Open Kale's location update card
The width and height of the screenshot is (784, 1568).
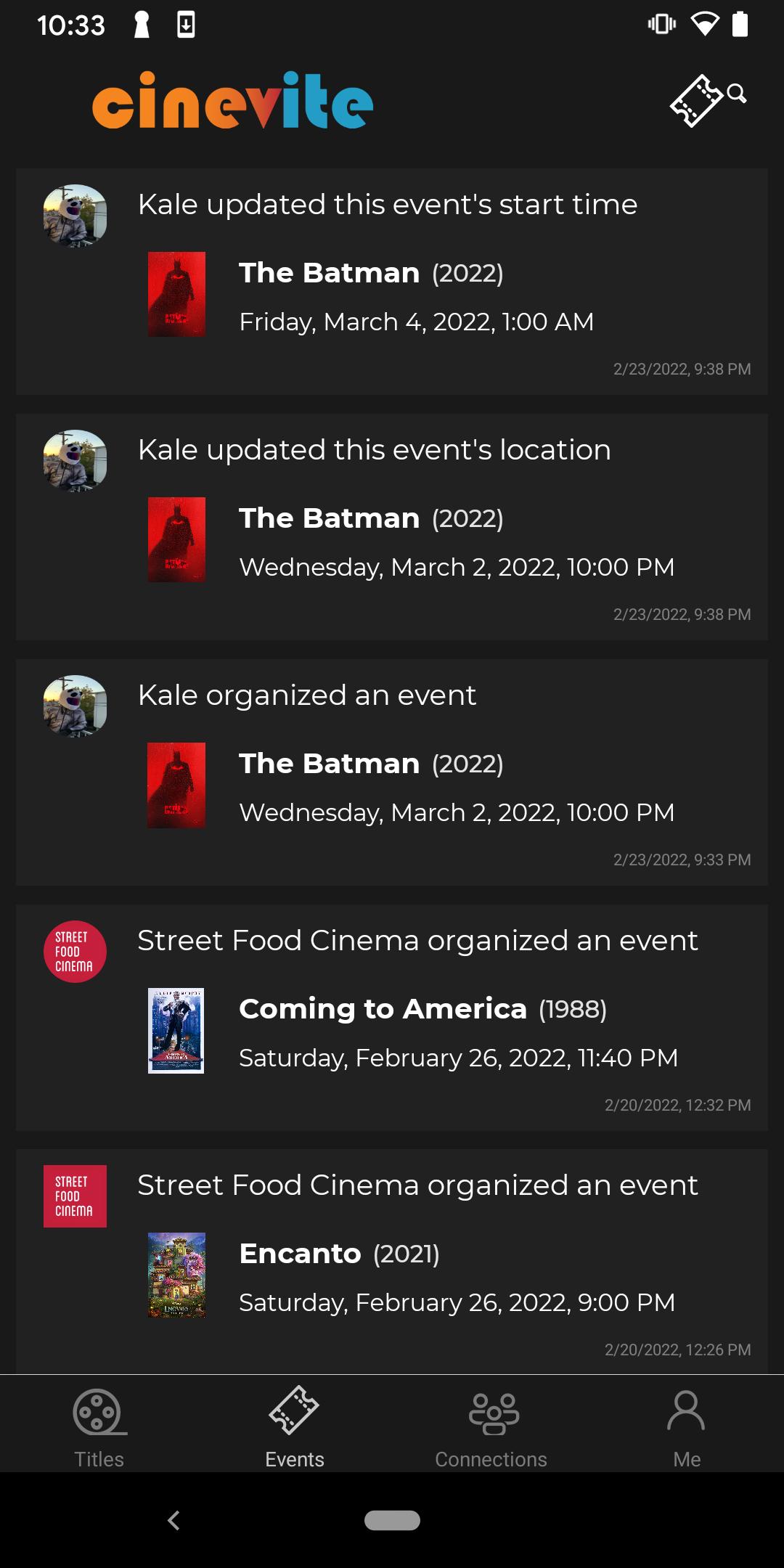[392, 527]
